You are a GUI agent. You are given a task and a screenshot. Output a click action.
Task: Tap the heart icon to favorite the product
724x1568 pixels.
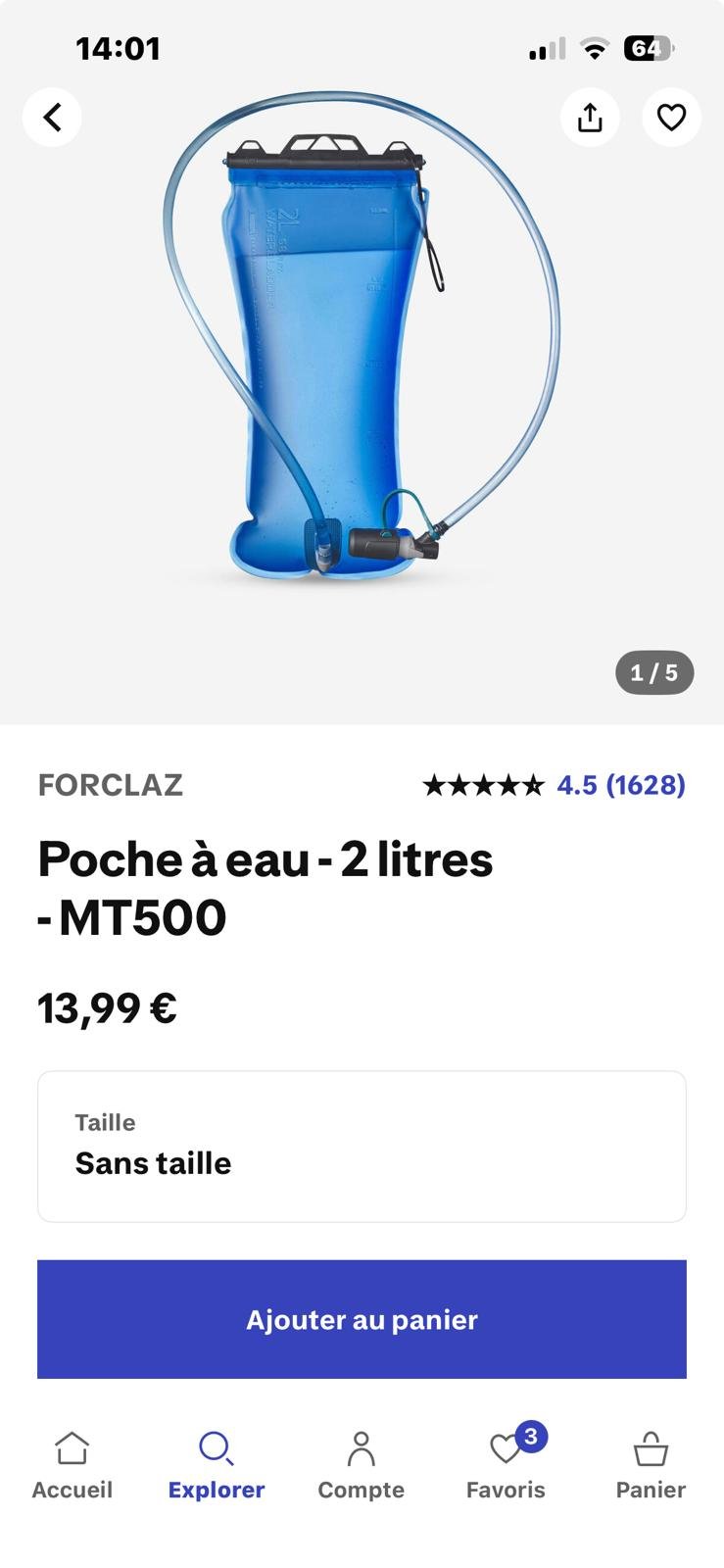coord(671,117)
